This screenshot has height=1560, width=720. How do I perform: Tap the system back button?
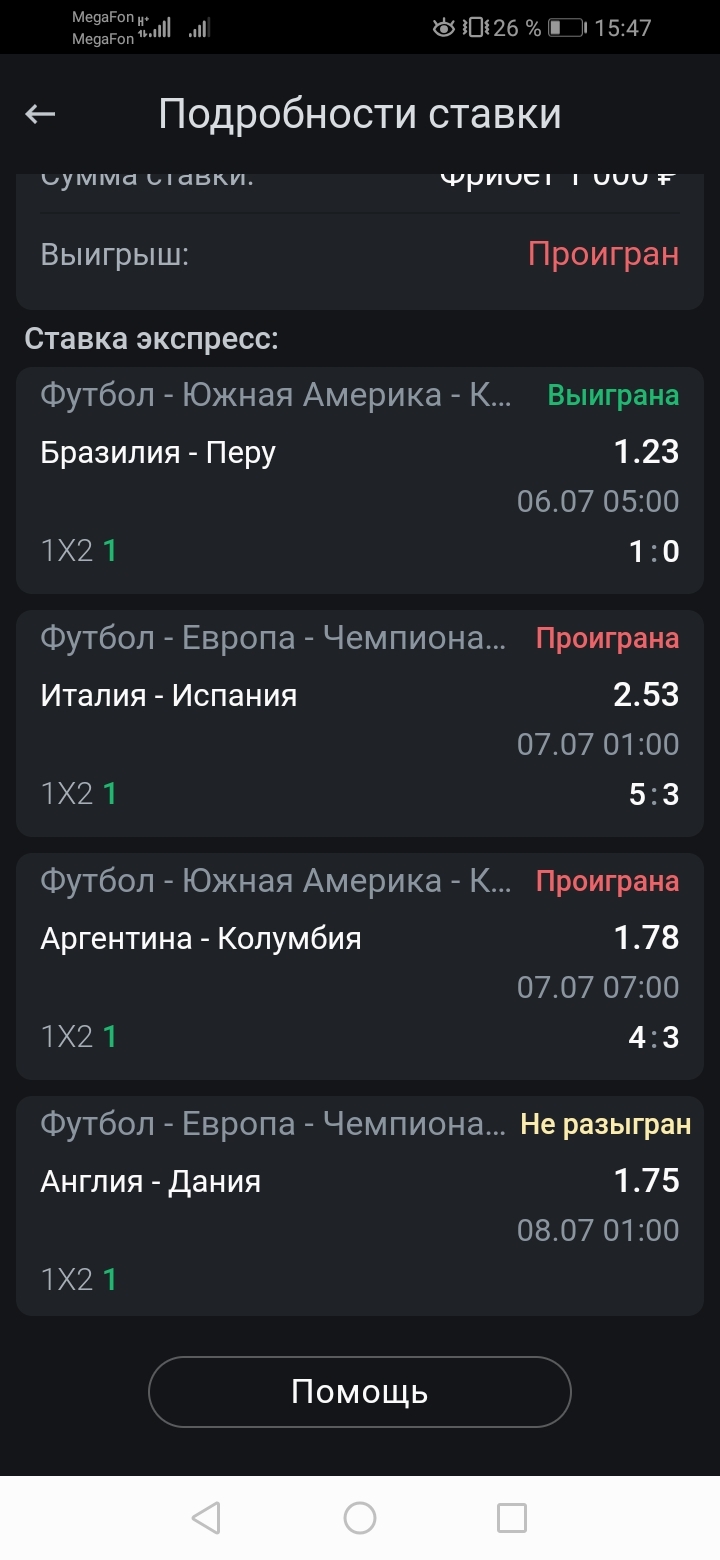tap(206, 1518)
